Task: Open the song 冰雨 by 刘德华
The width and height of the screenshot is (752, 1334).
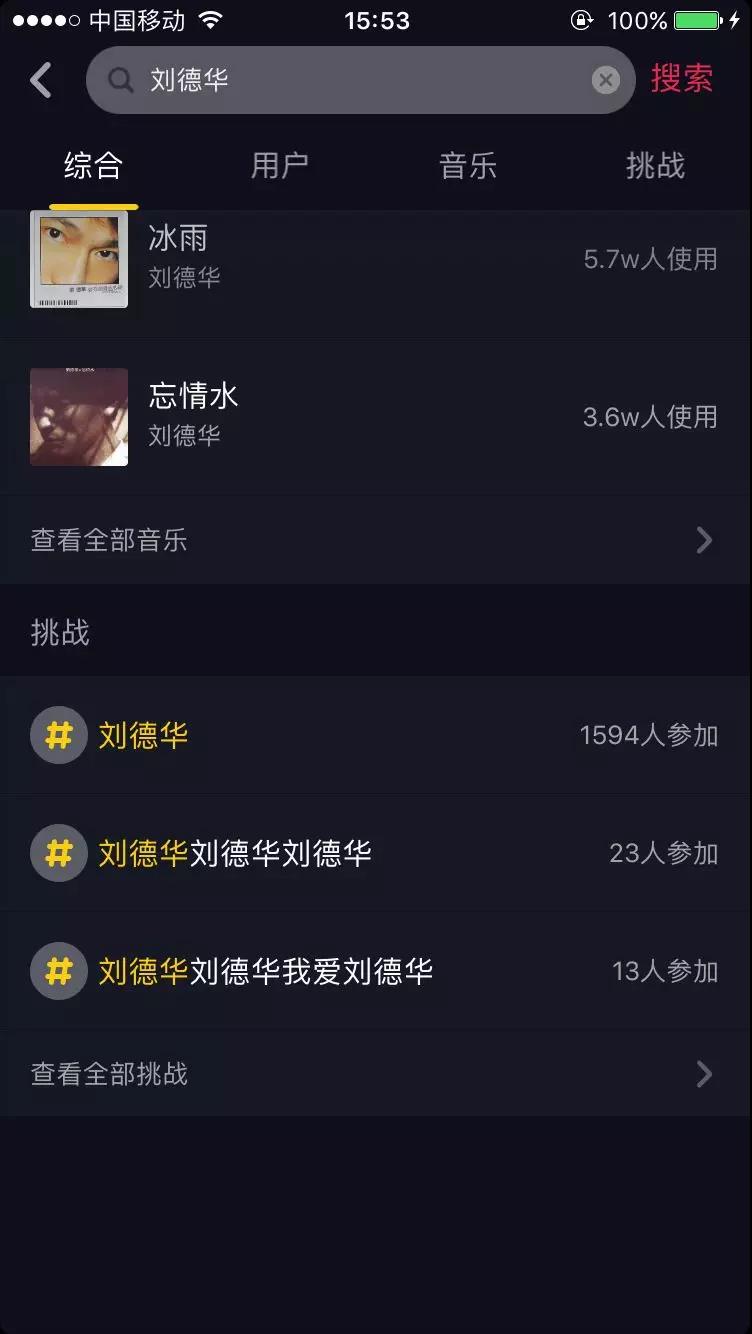Action: coord(375,259)
